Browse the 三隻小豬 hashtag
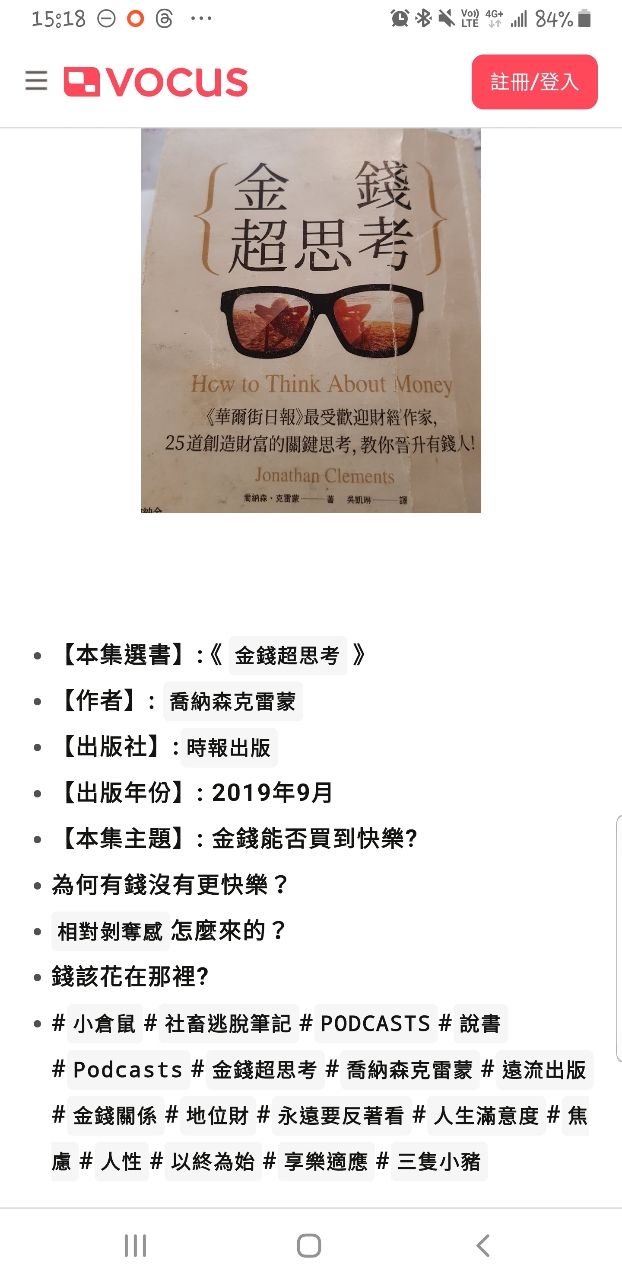Image resolution: width=622 pixels, height=1280 pixels. 439,1161
